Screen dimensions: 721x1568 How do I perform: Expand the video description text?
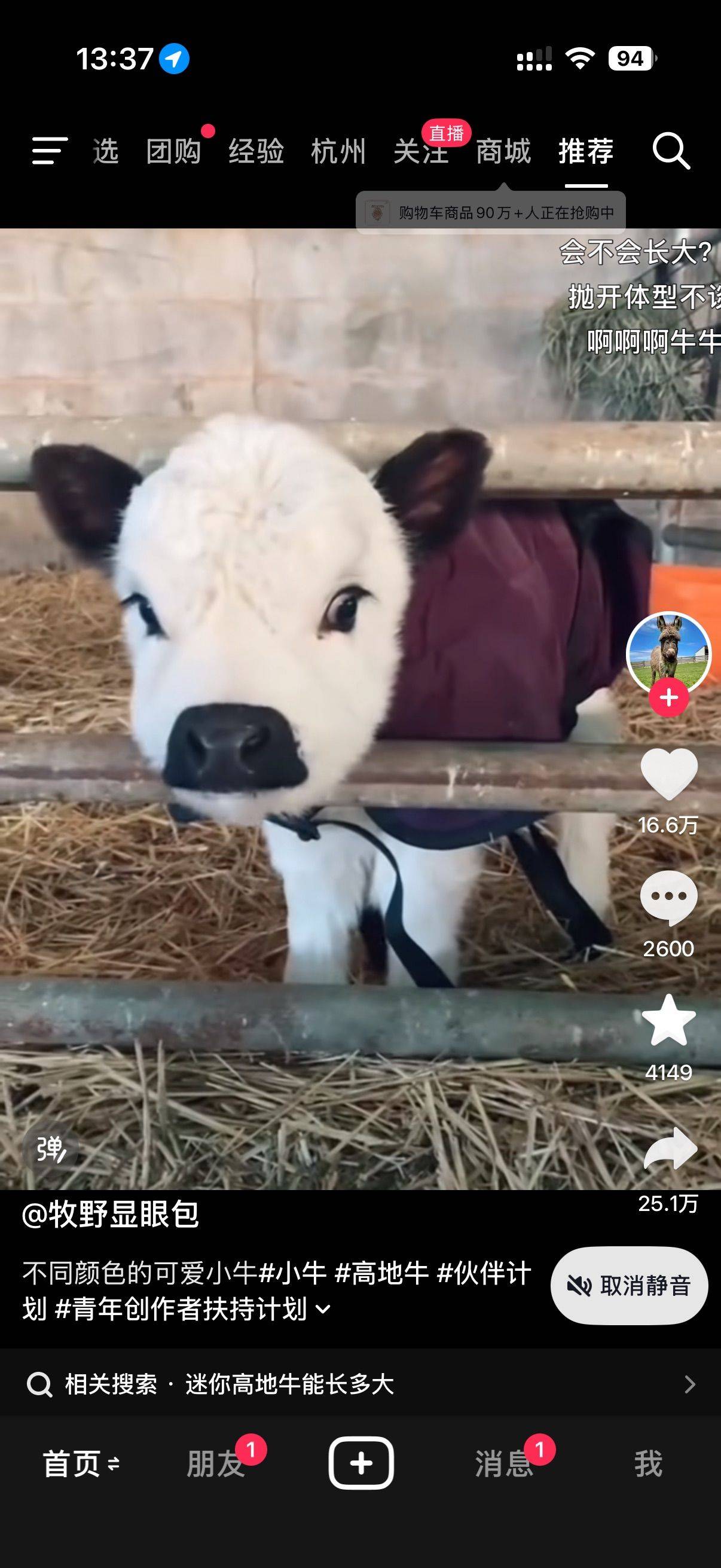point(323,1308)
